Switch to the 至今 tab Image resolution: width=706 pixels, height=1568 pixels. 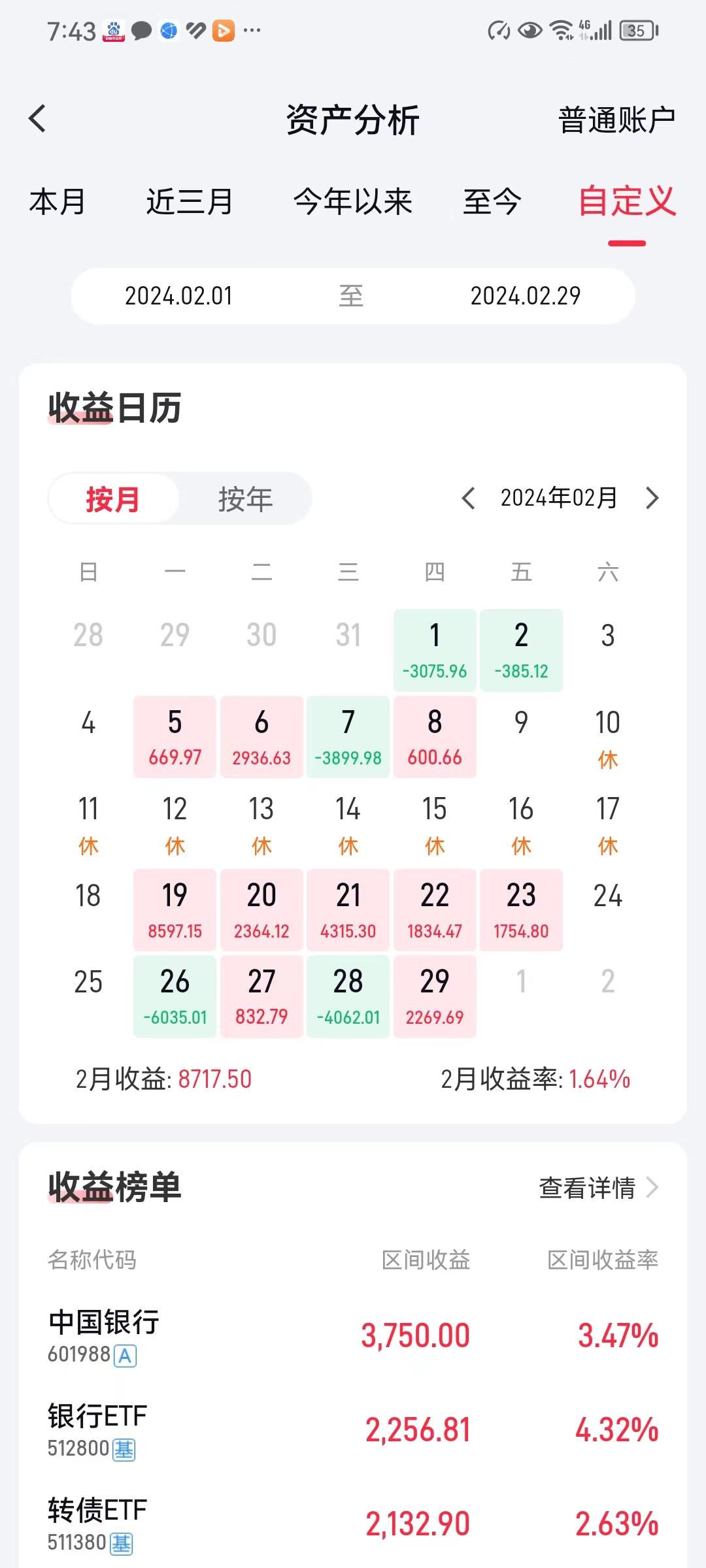click(x=492, y=201)
